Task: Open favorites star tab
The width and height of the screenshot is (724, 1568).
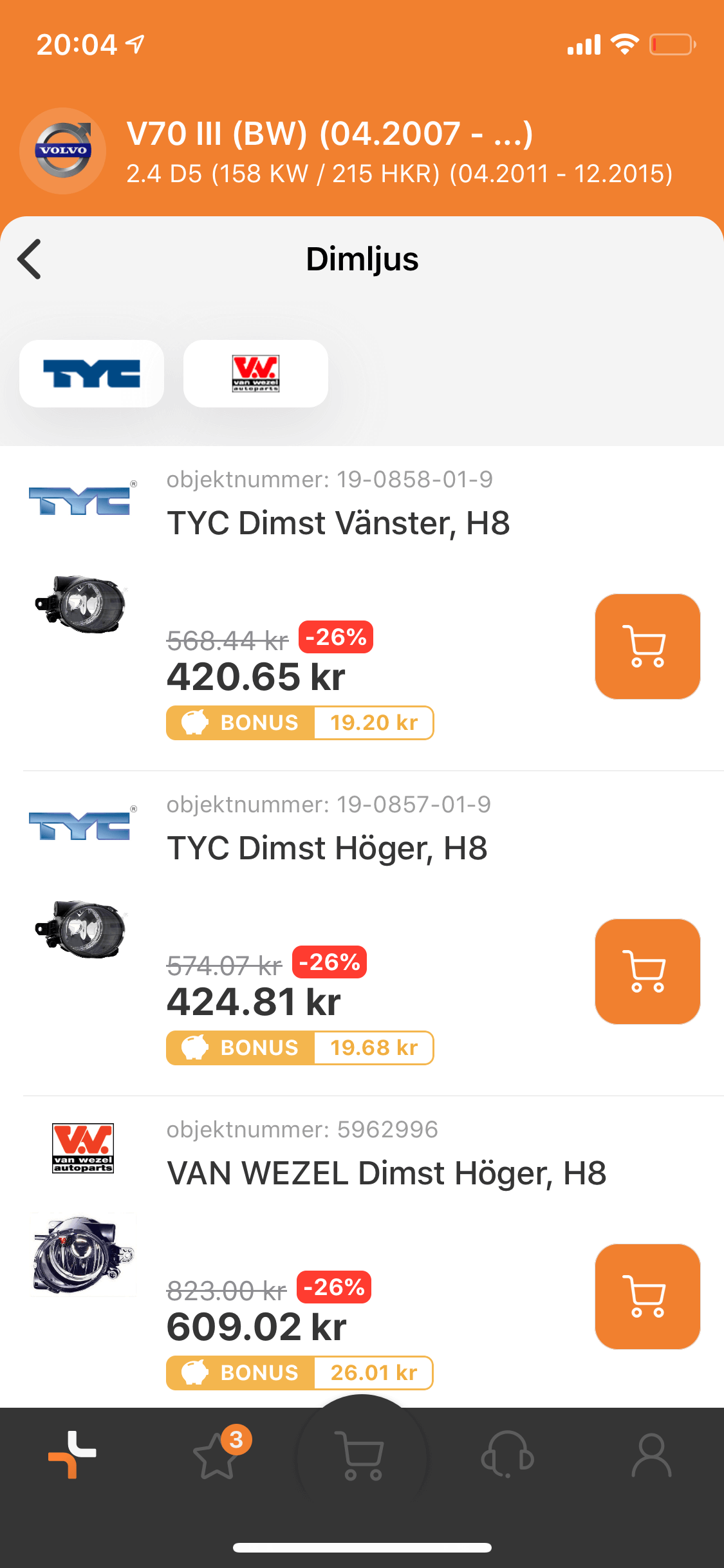Action: 217,1456
